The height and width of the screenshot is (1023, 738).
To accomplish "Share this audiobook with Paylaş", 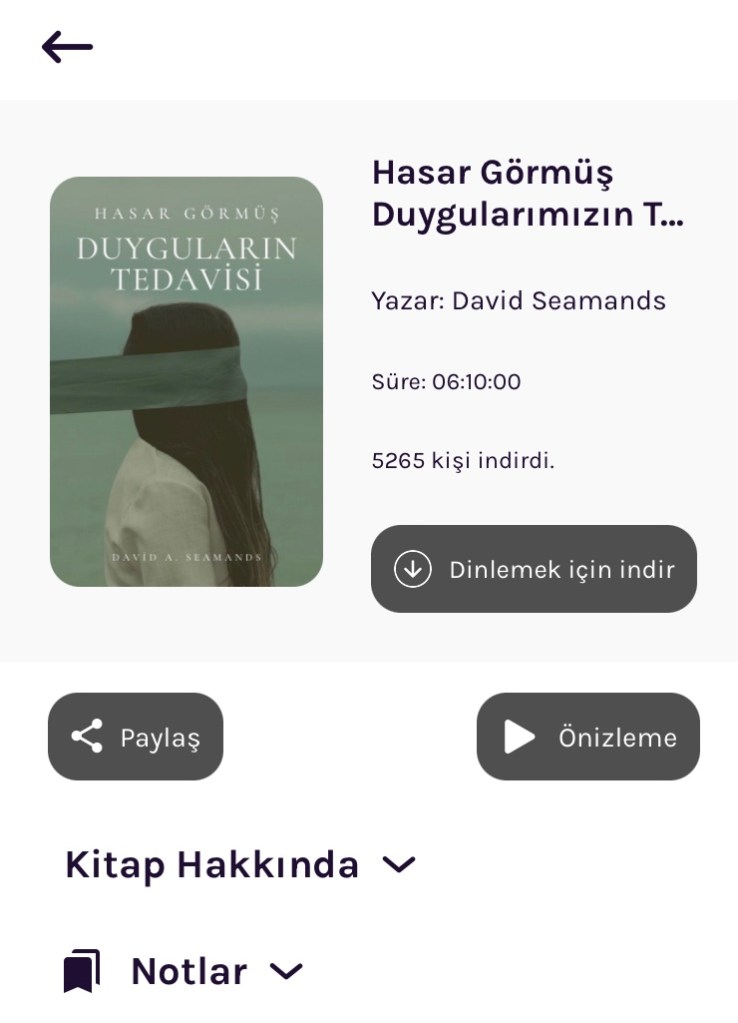I will [135, 737].
